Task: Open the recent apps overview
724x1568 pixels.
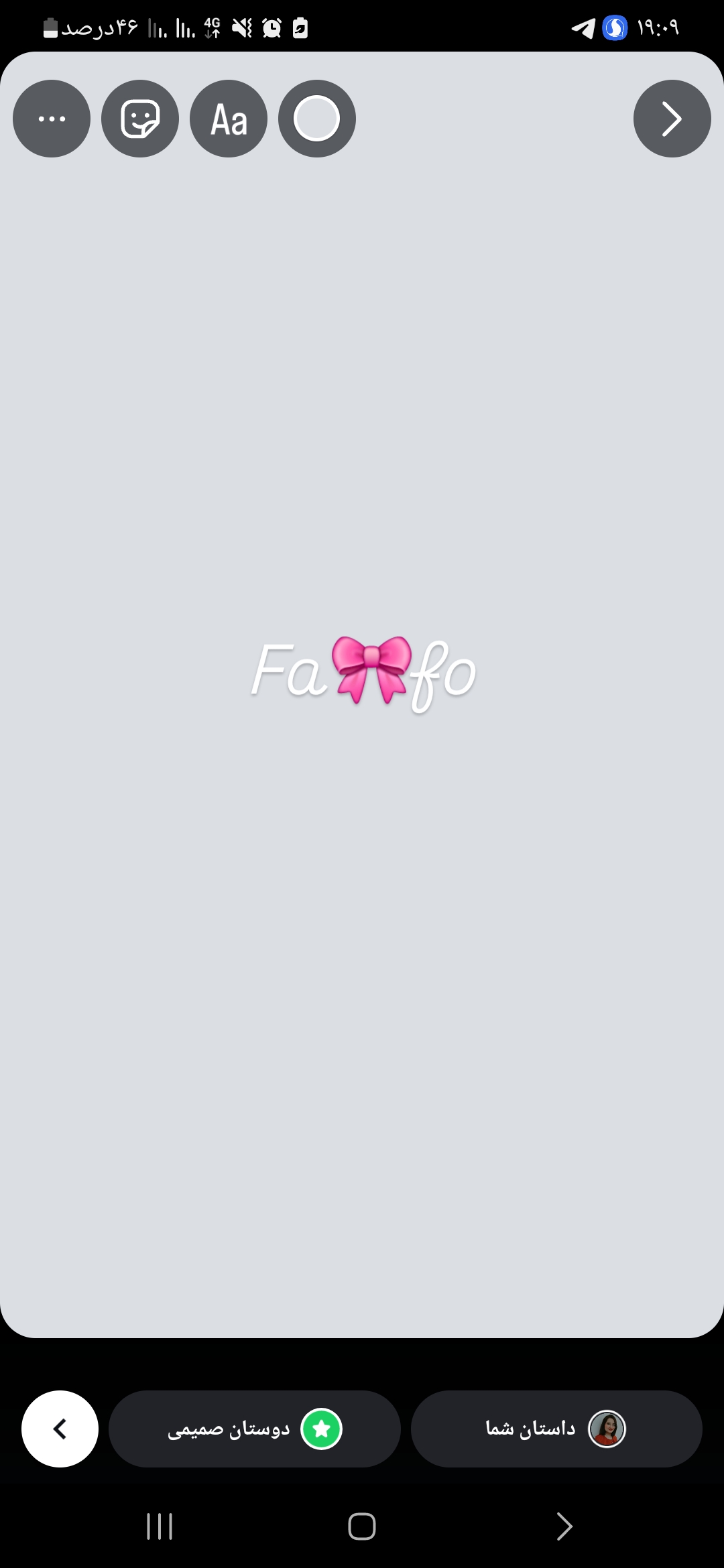Action: 160,1526
